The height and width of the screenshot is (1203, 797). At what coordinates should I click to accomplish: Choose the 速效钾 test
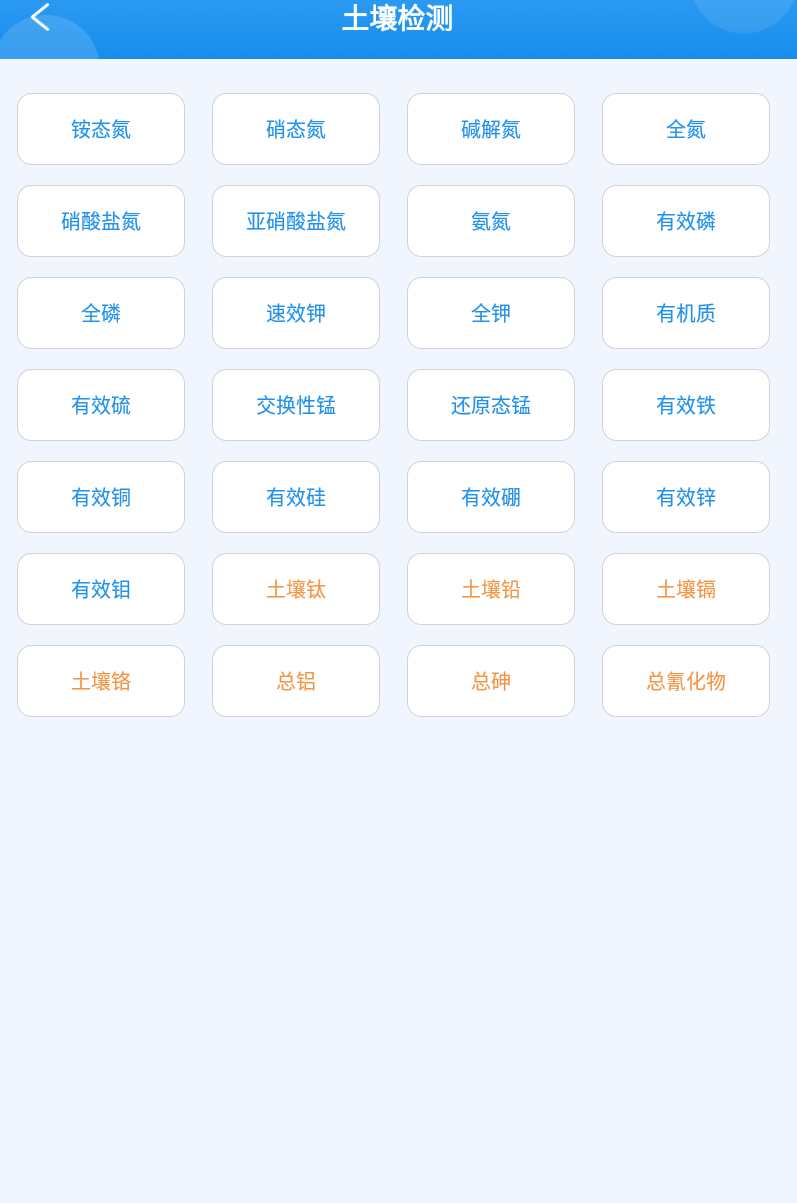point(295,313)
